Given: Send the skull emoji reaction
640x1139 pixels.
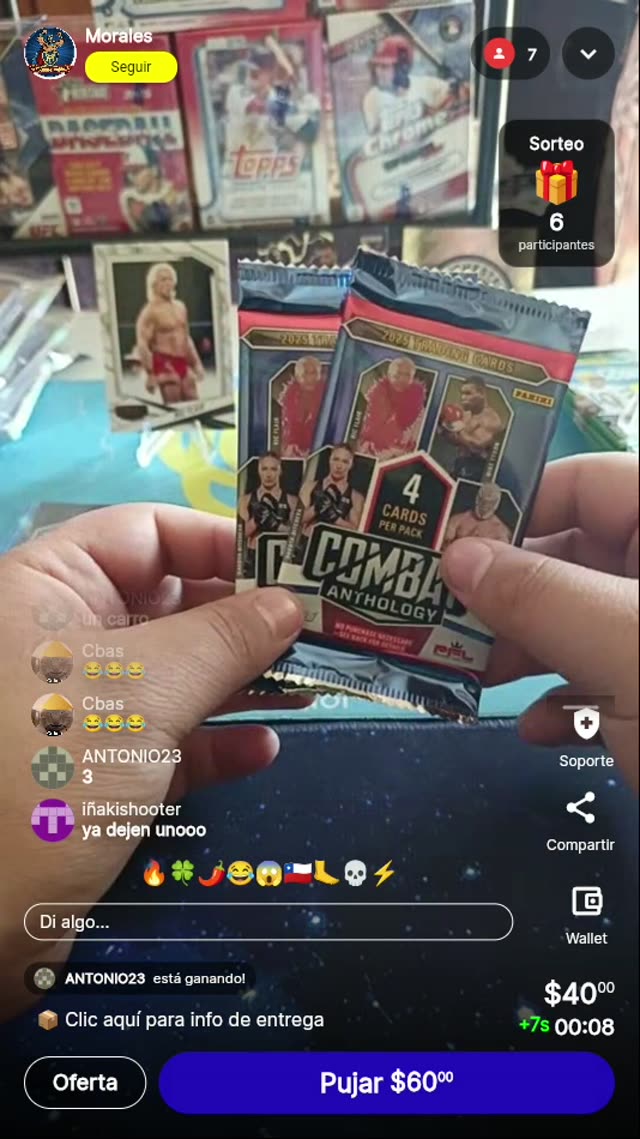Looking at the screenshot, I should click(355, 873).
